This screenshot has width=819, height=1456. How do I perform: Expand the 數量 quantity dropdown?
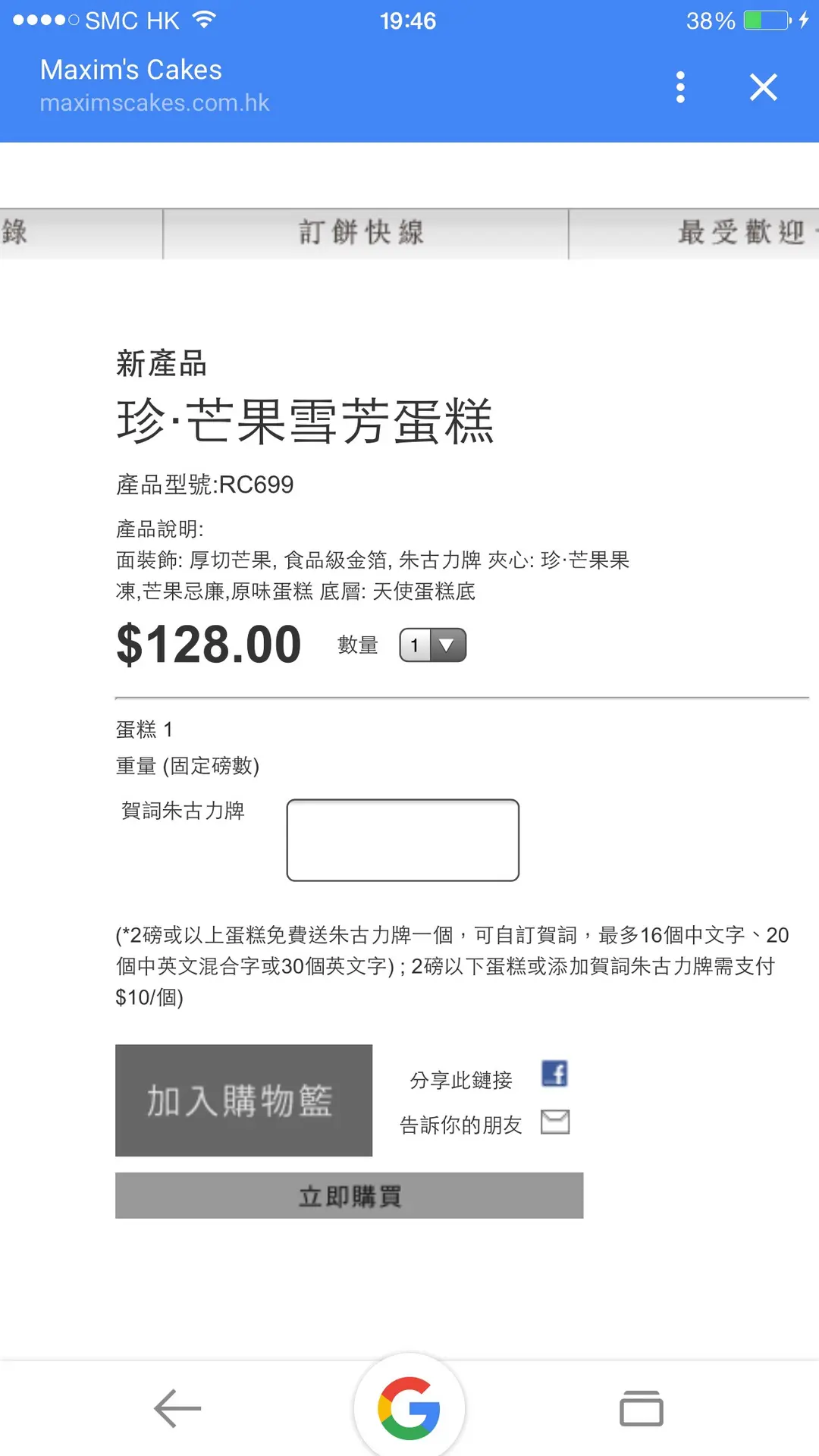coord(433,645)
